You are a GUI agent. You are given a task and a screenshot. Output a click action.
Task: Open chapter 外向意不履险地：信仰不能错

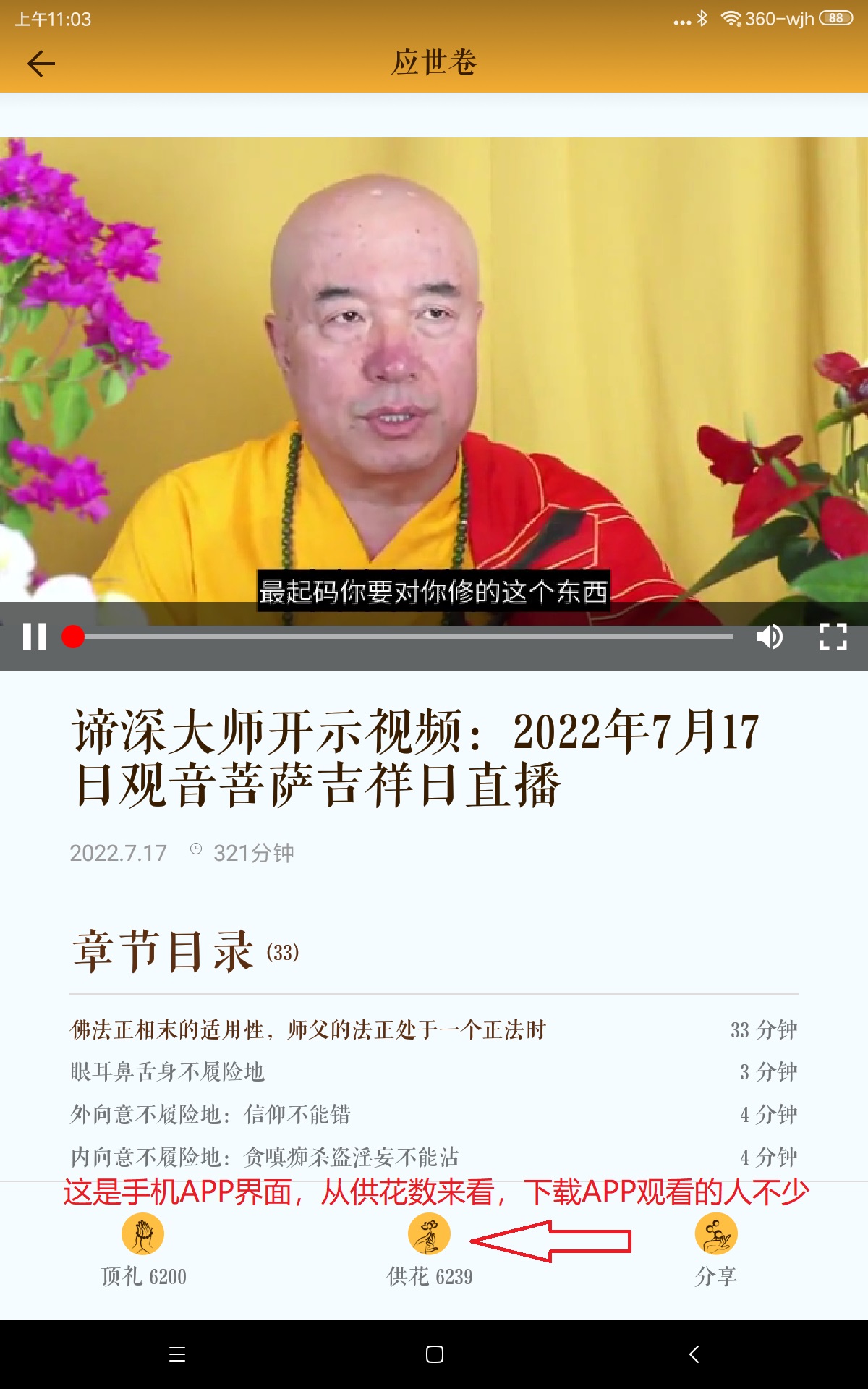[x=210, y=1114]
